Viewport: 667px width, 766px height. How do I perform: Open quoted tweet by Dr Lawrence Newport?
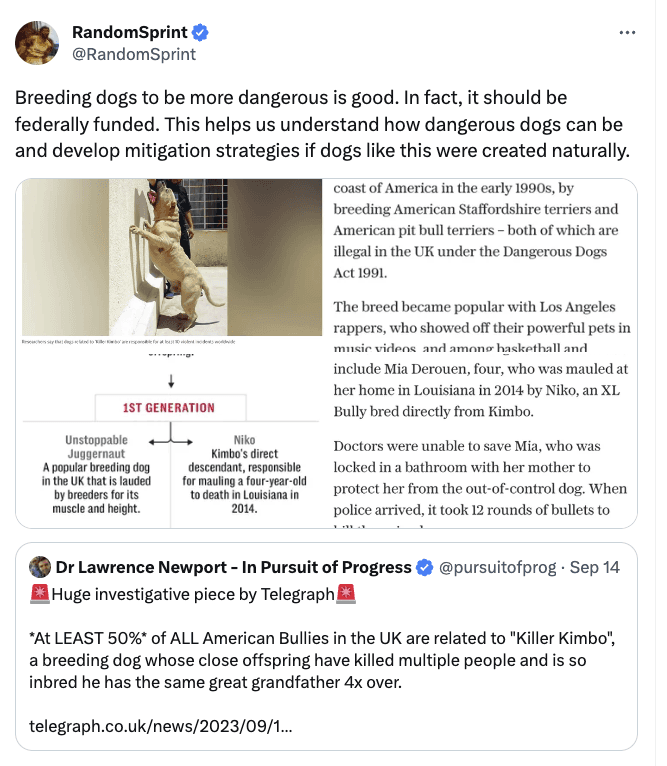pos(326,646)
